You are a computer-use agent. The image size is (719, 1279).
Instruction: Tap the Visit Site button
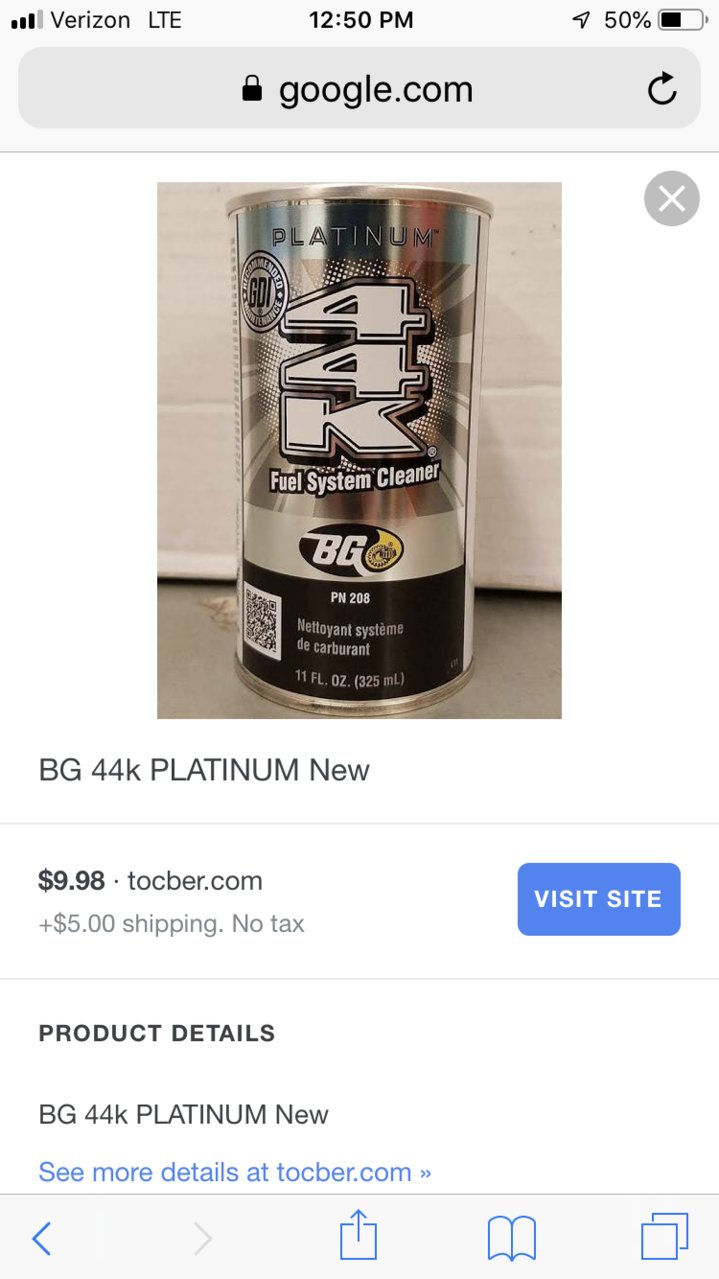pyautogui.click(x=598, y=899)
